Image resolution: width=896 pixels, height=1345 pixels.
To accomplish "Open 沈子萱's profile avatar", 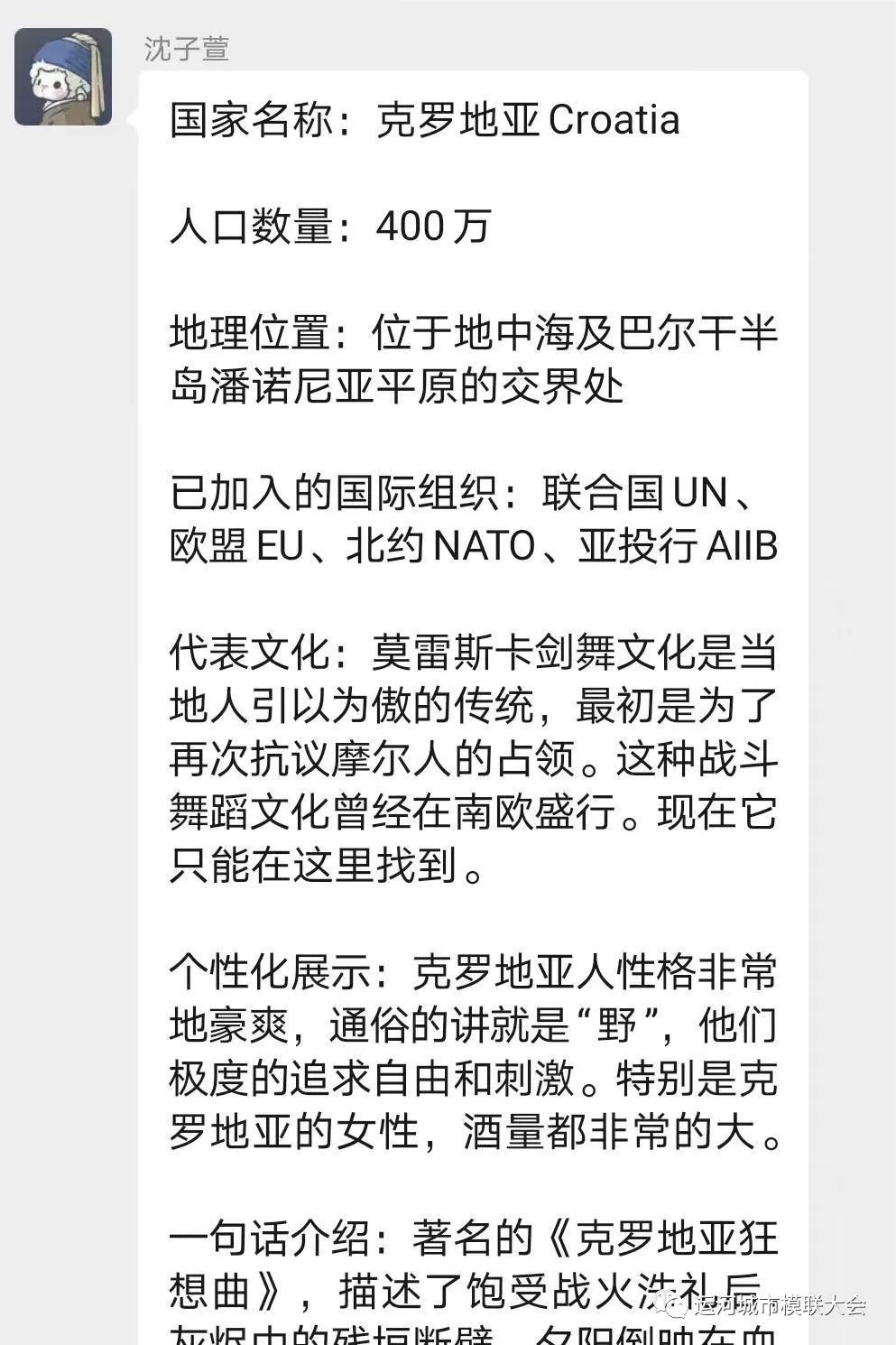I will pos(63,77).
